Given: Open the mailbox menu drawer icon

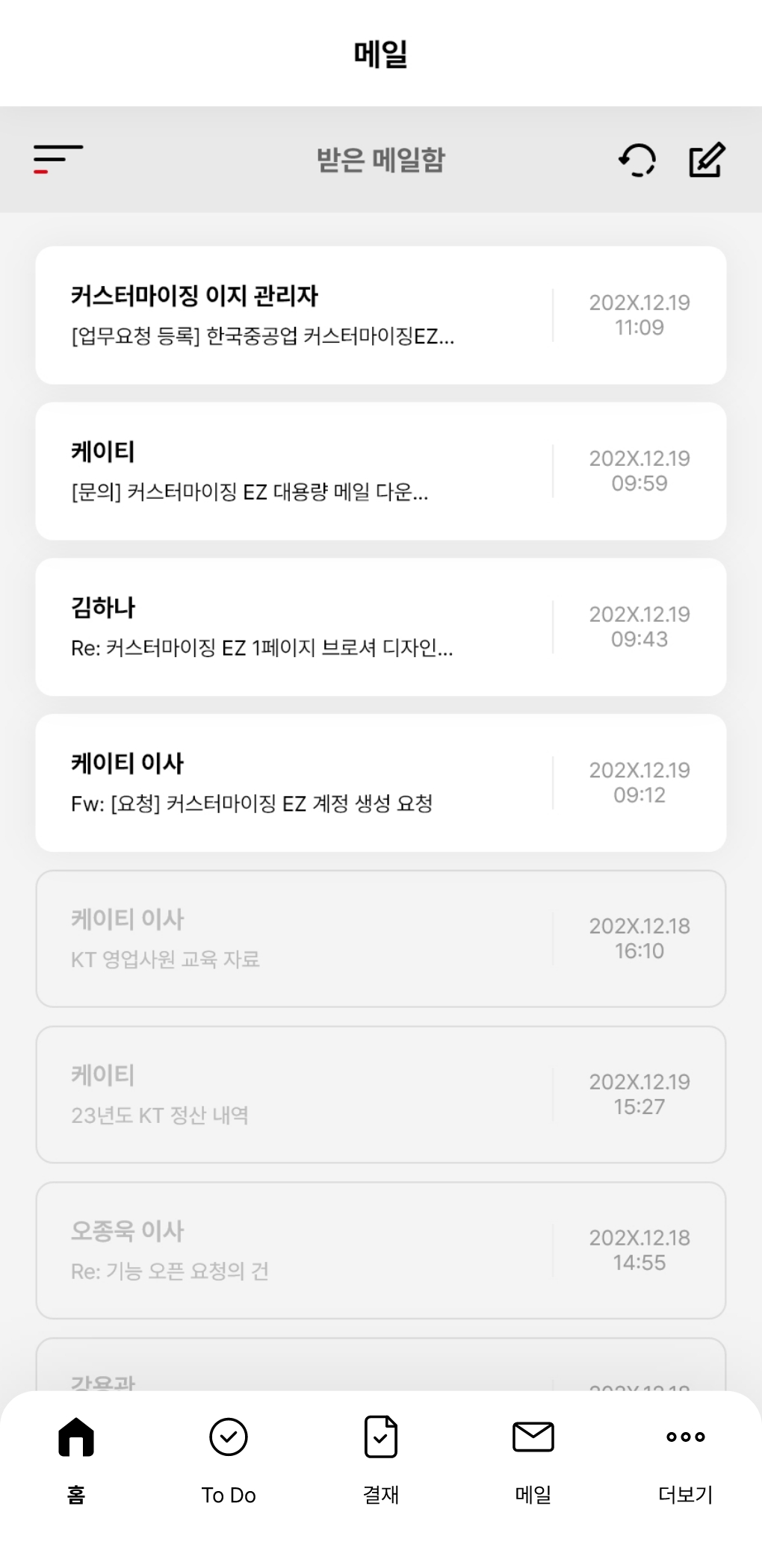Looking at the screenshot, I should coord(58,159).
